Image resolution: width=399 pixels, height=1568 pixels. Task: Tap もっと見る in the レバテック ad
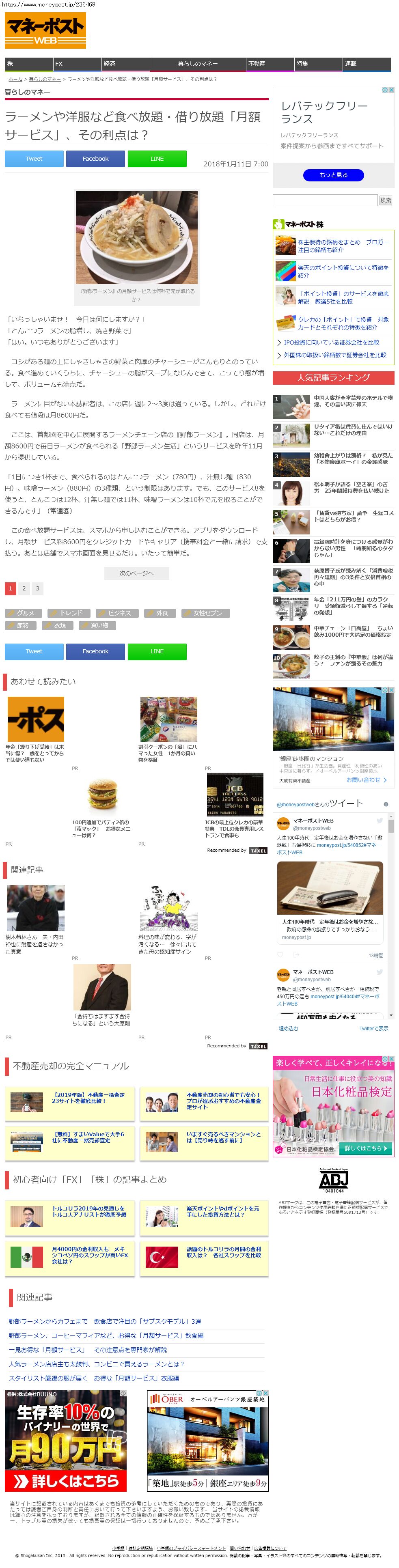[x=333, y=175]
